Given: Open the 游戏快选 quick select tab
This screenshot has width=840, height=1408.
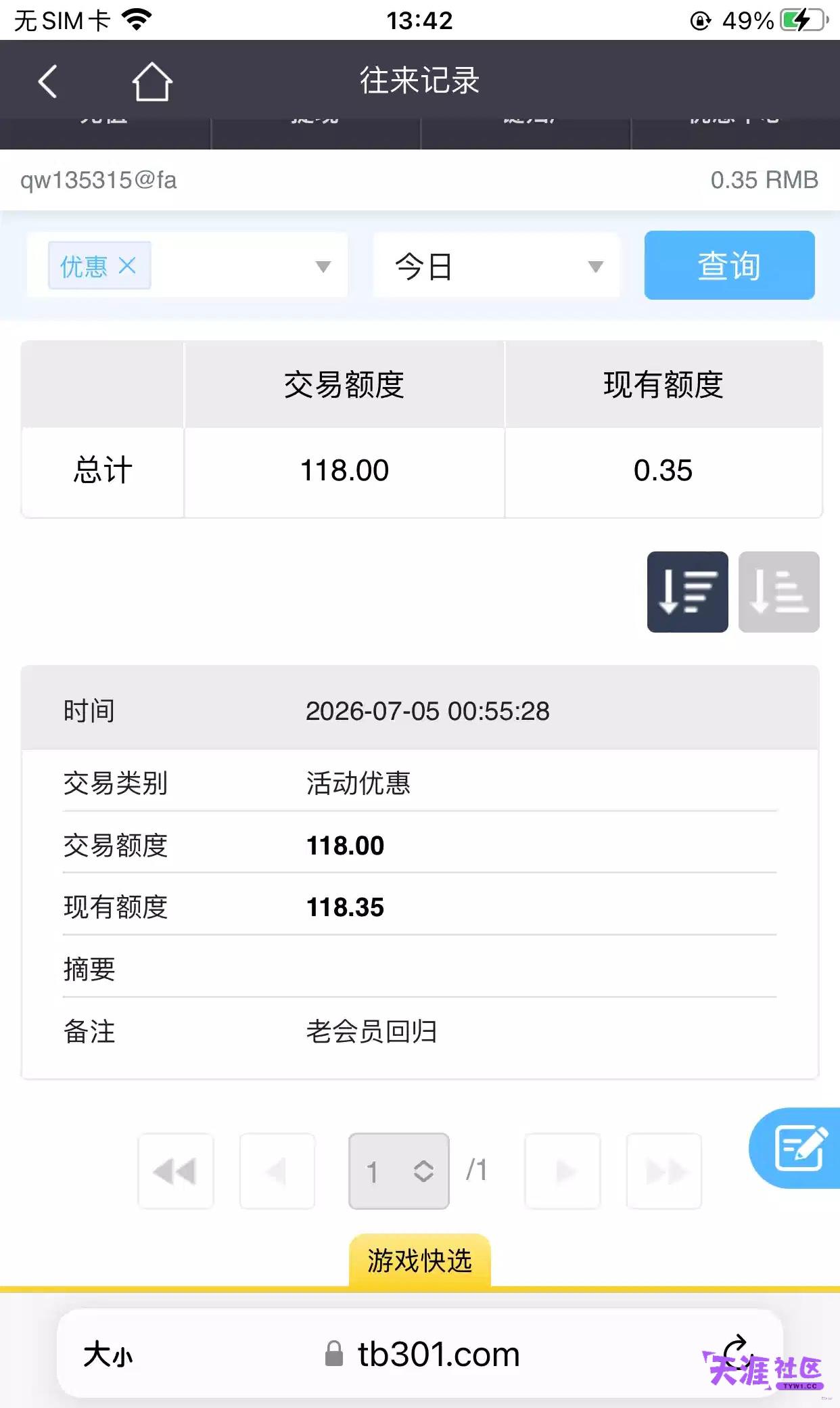Looking at the screenshot, I should point(419,1261).
